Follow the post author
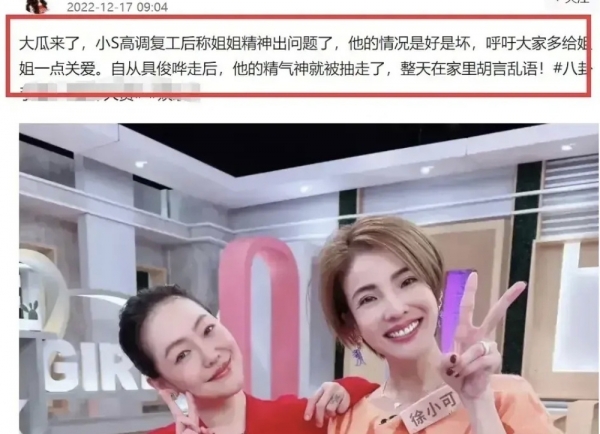The width and height of the screenshot is (600, 434). [x=575, y=3]
